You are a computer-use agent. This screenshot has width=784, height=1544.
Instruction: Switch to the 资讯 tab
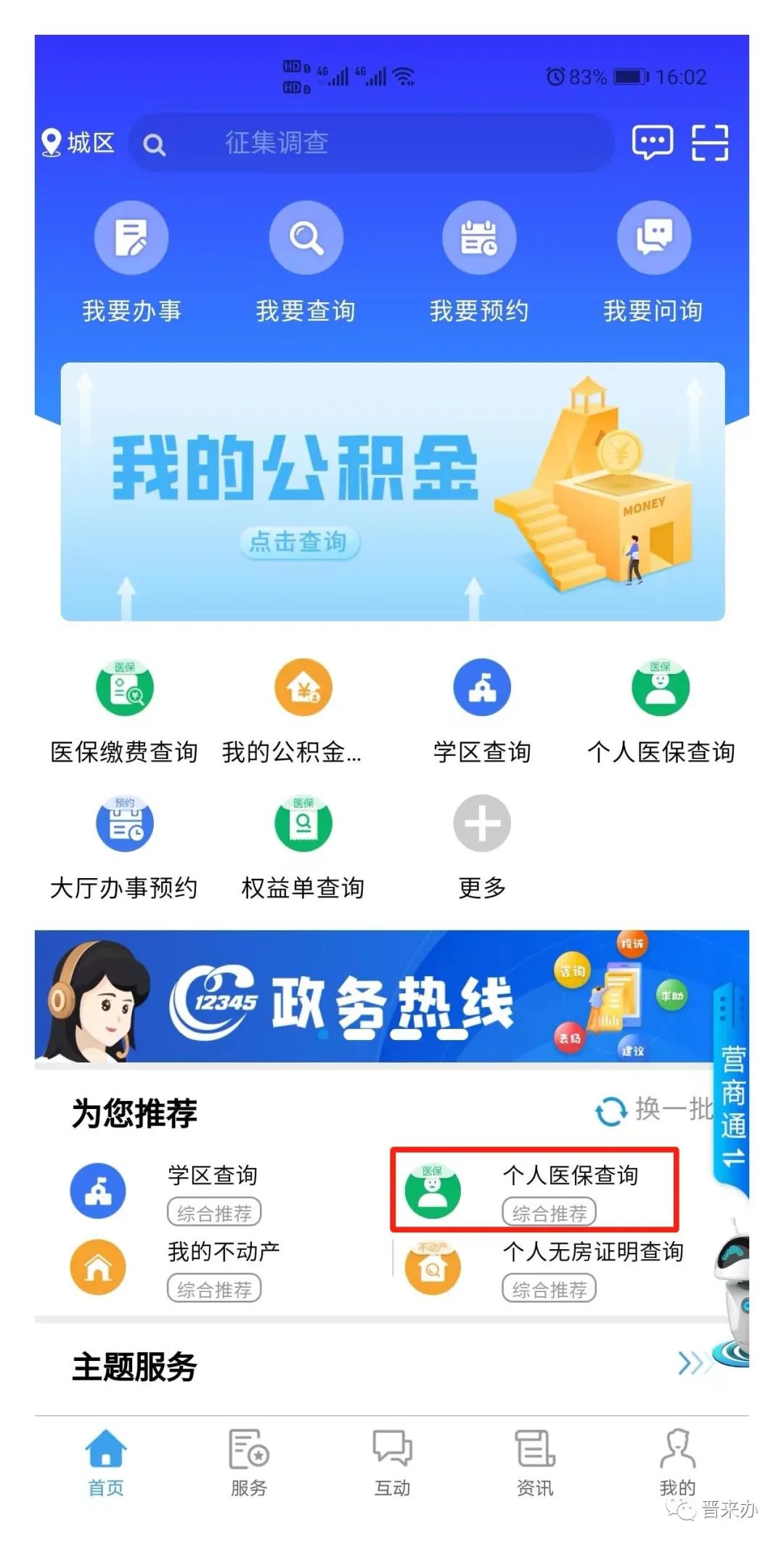tap(535, 1463)
